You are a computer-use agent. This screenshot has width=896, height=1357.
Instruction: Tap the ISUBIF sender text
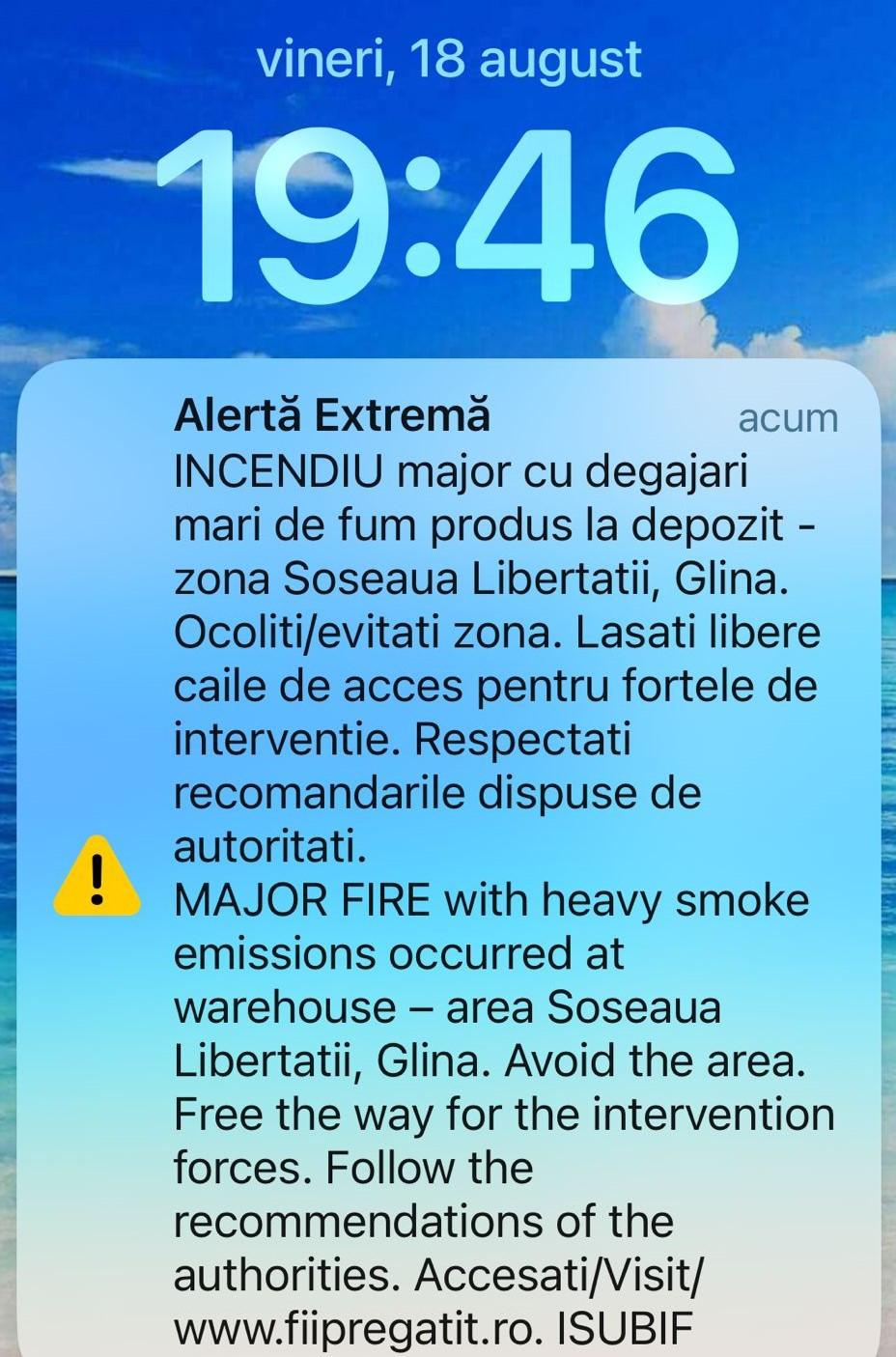pyautogui.click(x=624, y=1332)
